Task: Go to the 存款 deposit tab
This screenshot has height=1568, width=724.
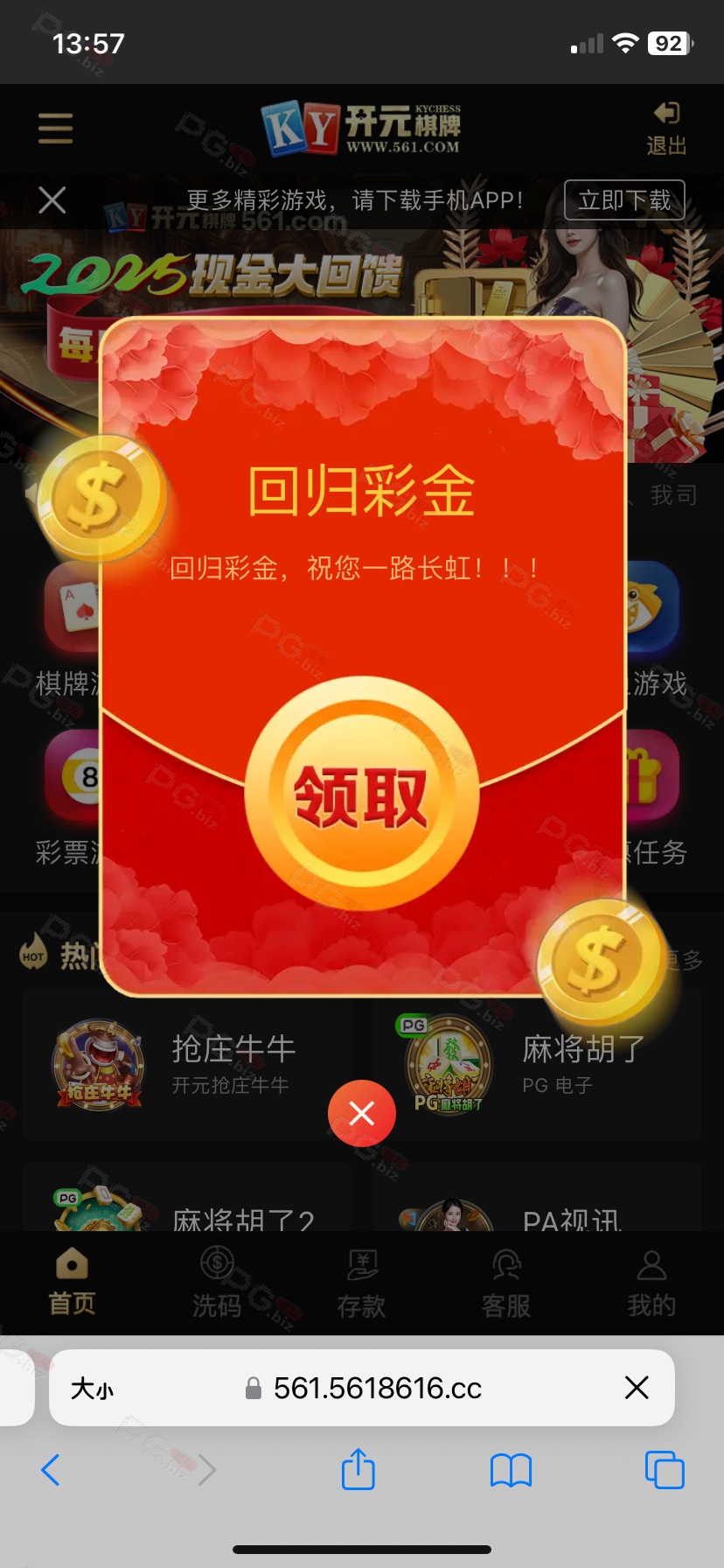Action: (x=361, y=1283)
